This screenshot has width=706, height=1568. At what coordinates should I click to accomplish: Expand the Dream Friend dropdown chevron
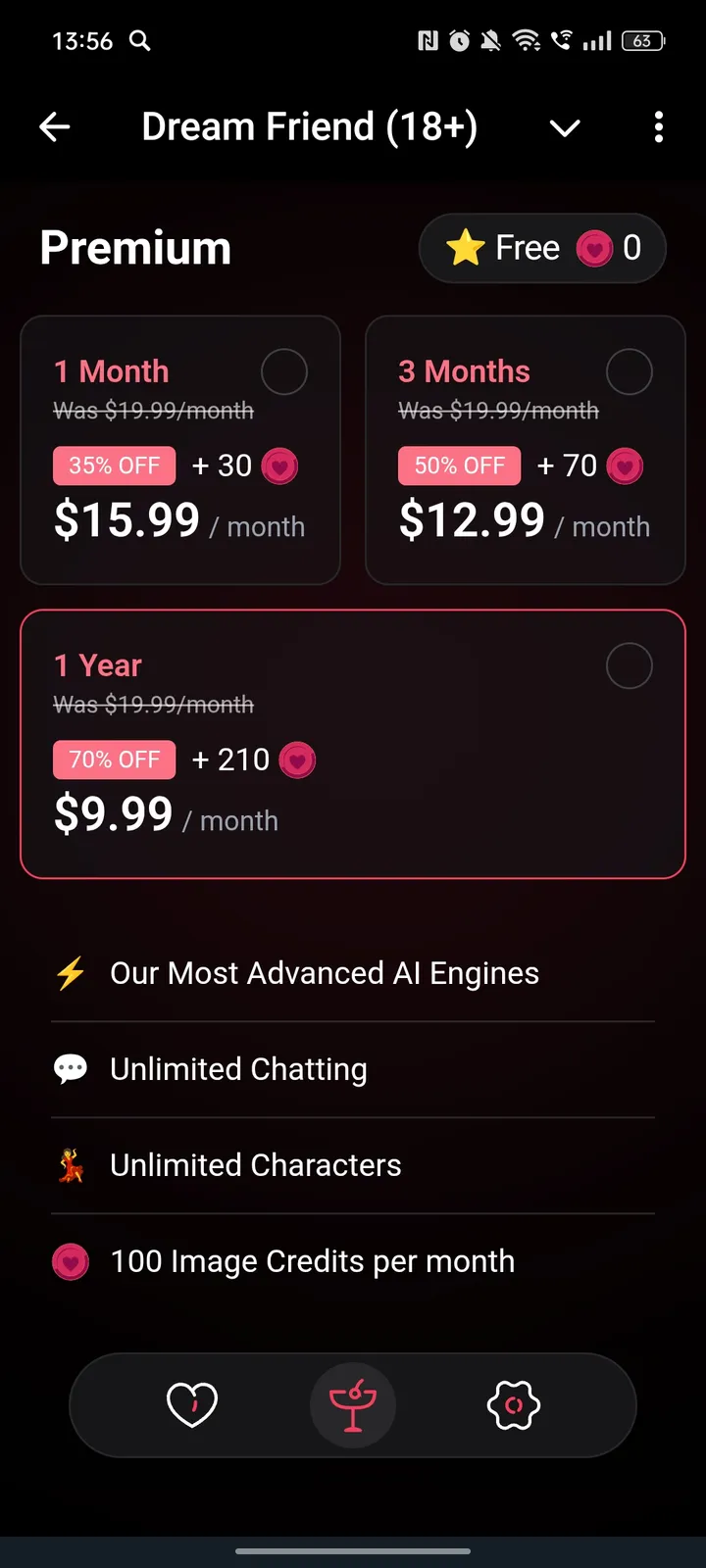point(565,127)
